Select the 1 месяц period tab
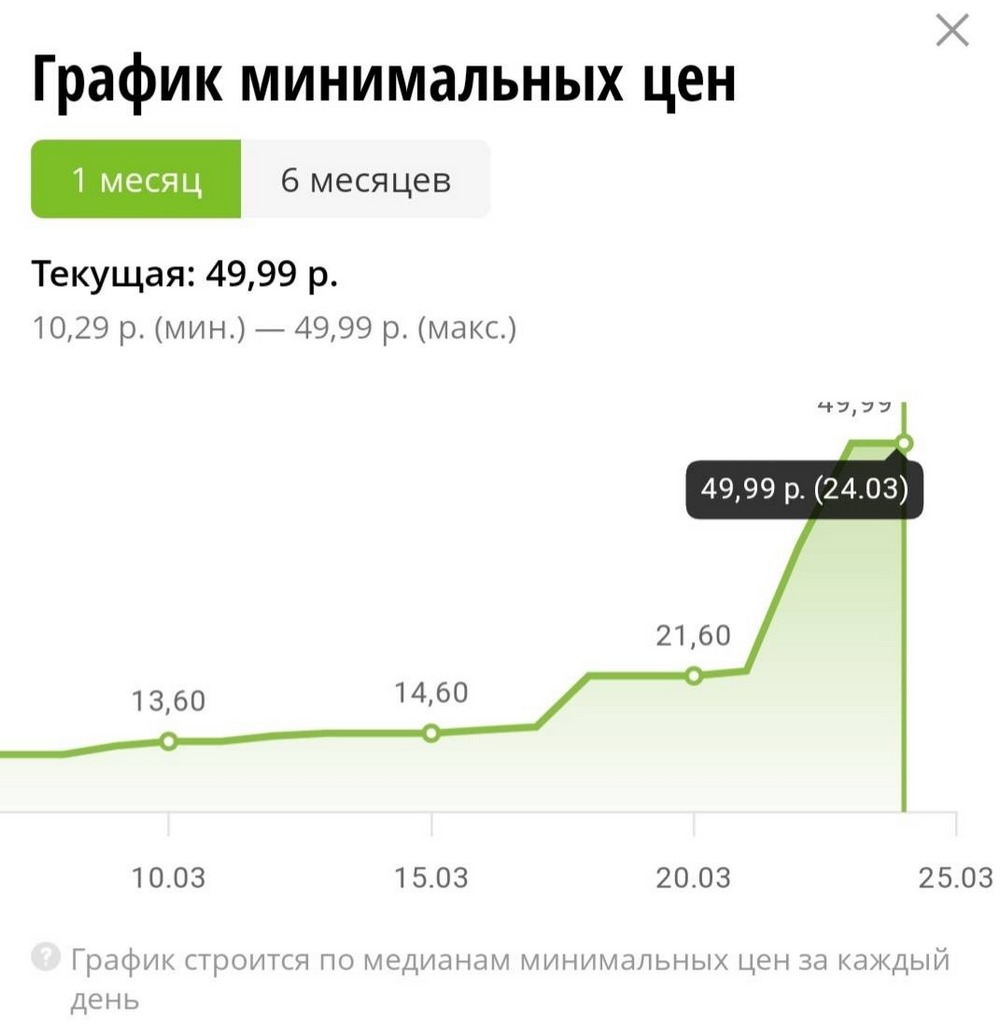 click(136, 181)
